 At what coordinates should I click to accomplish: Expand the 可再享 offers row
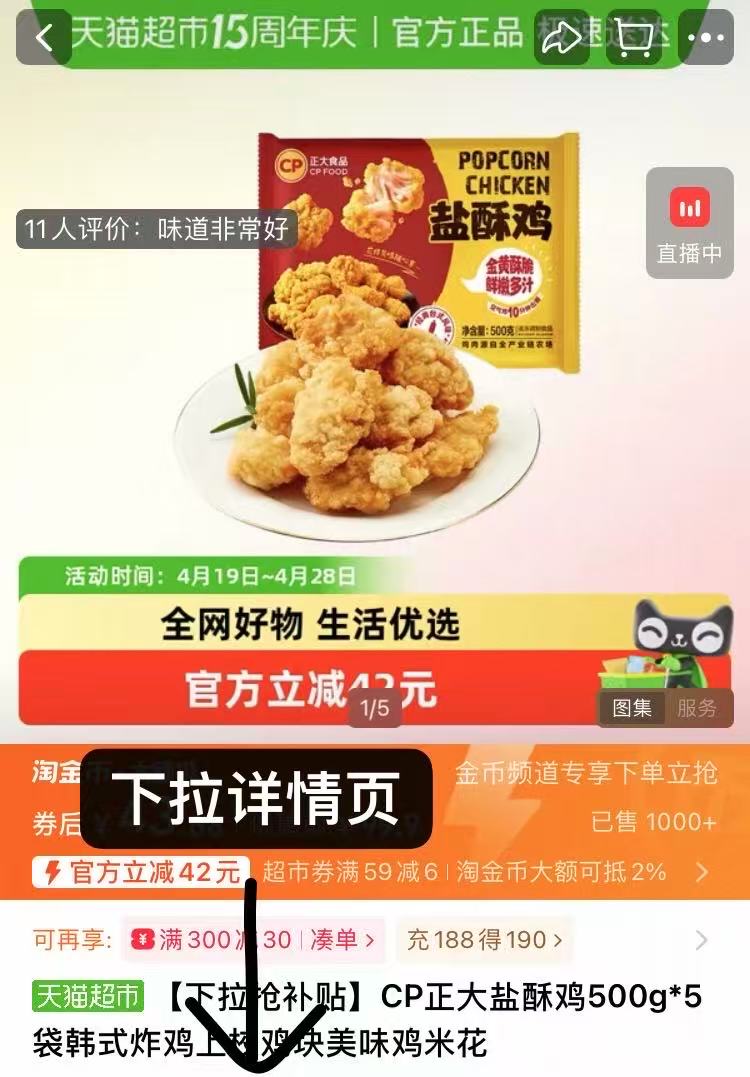pos(701,940)
